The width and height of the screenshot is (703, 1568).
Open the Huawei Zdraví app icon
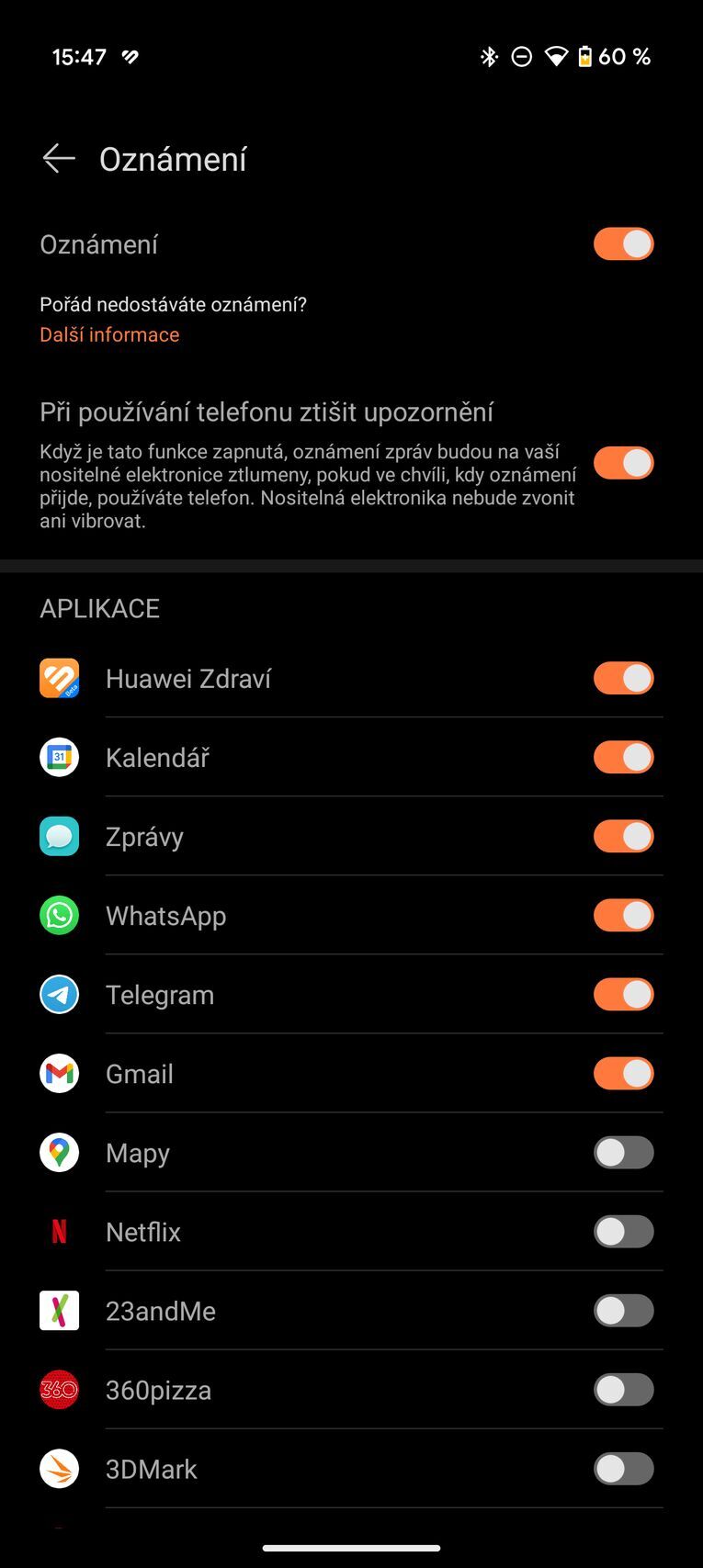pyautogui.click(x=59, y=678)
